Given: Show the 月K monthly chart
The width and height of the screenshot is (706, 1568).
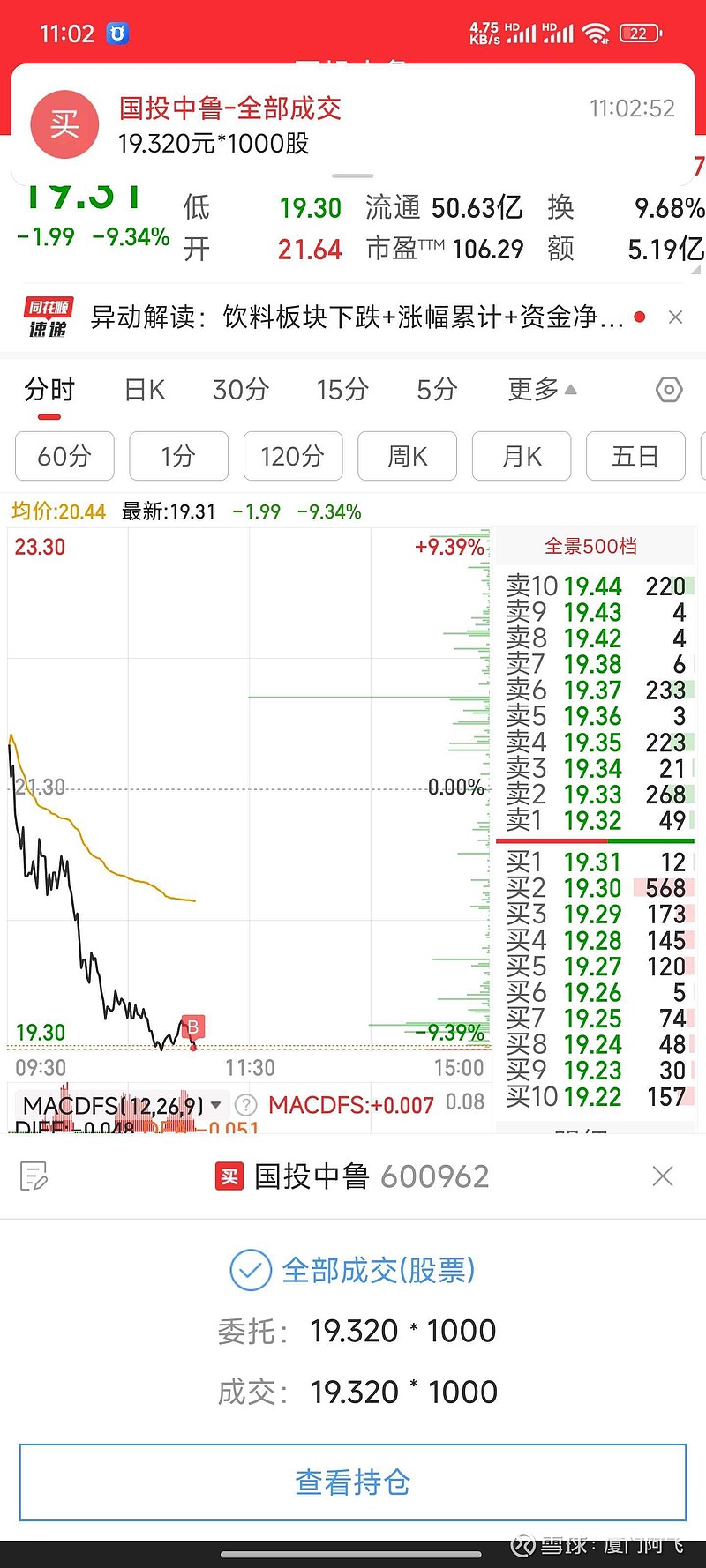Looking at the screenshot, I should 522,456.
